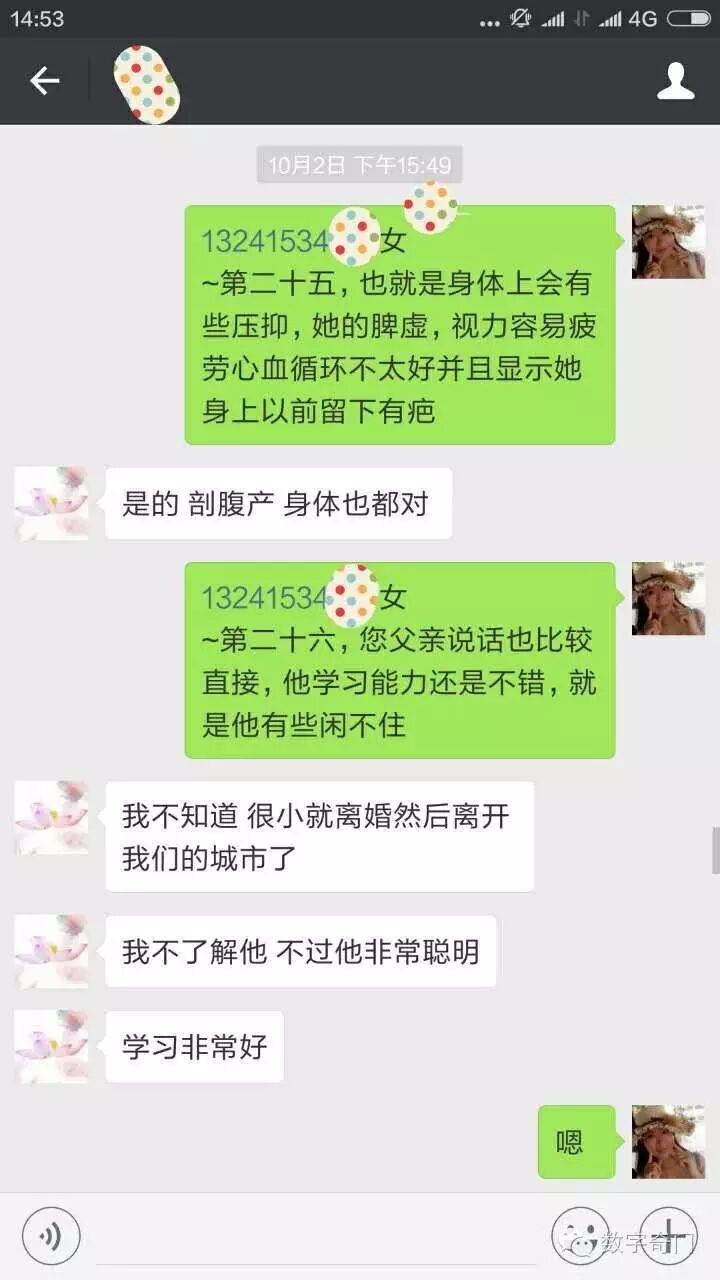Select the '学习非常好' message
Viewport: 720px width, 1280px height.
pyautogui.click(x=193, y=1046)
